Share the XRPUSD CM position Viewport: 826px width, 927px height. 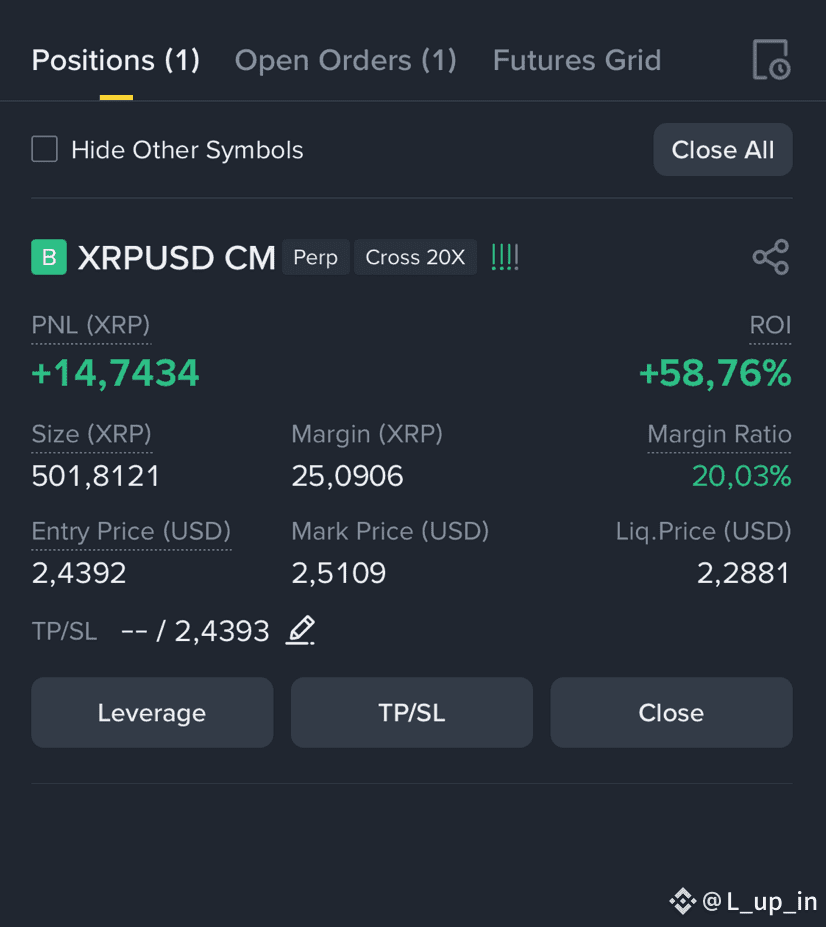pos(771,257)
